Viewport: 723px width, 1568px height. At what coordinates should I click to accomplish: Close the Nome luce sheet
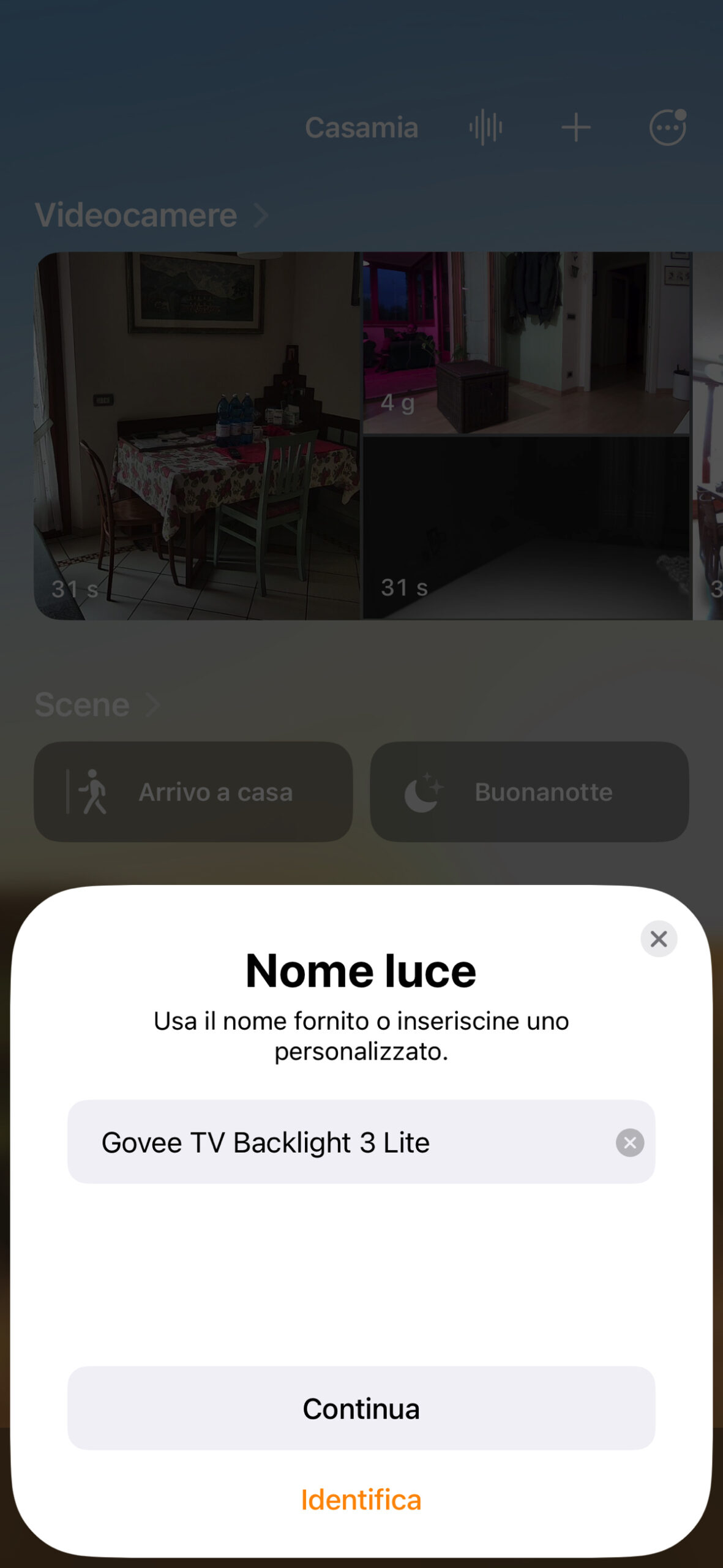(x=658, y=938)
